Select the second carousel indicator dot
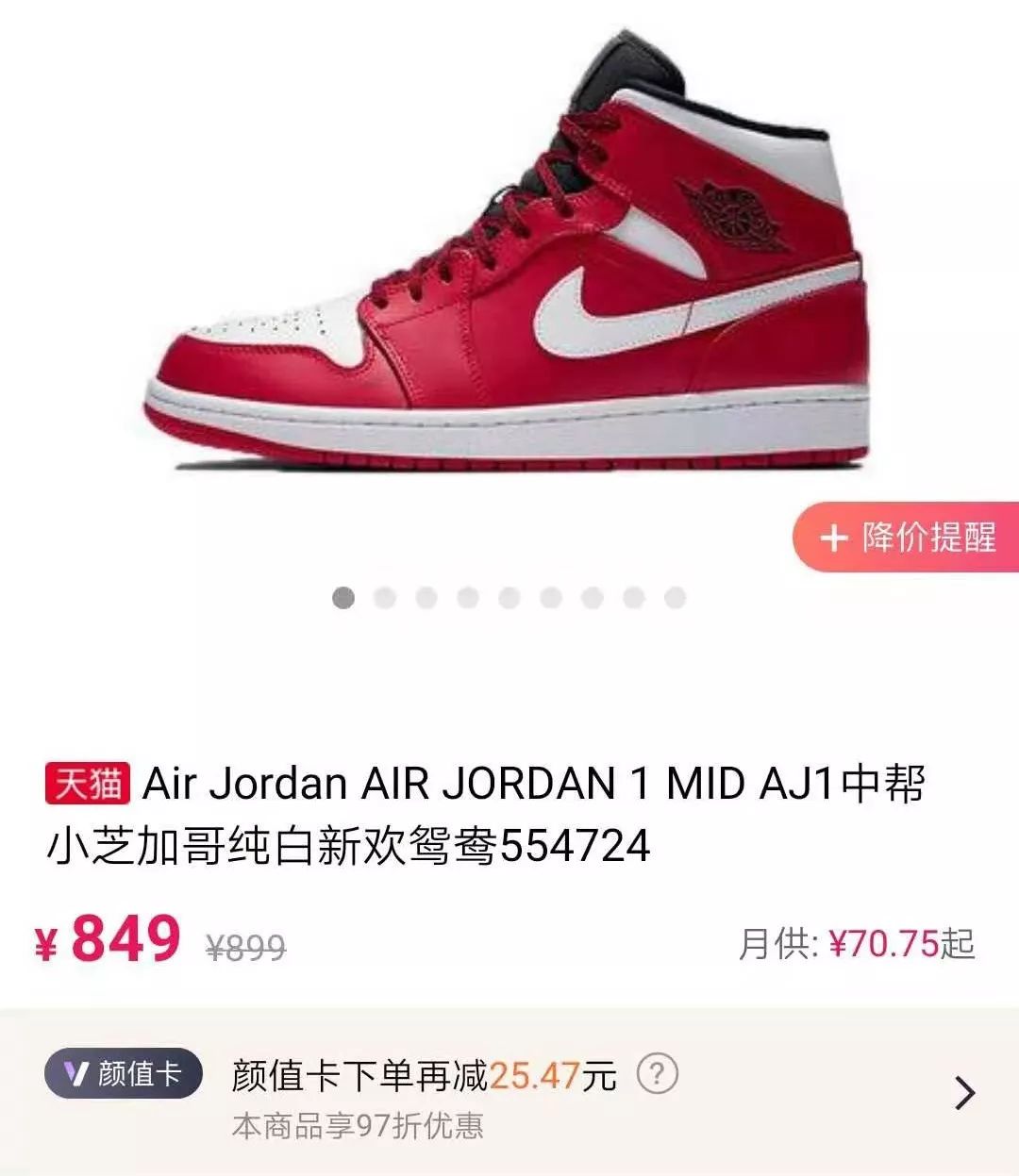Image resolution: width=1019 pixels, height=1176 pixels. coord(385,596)
